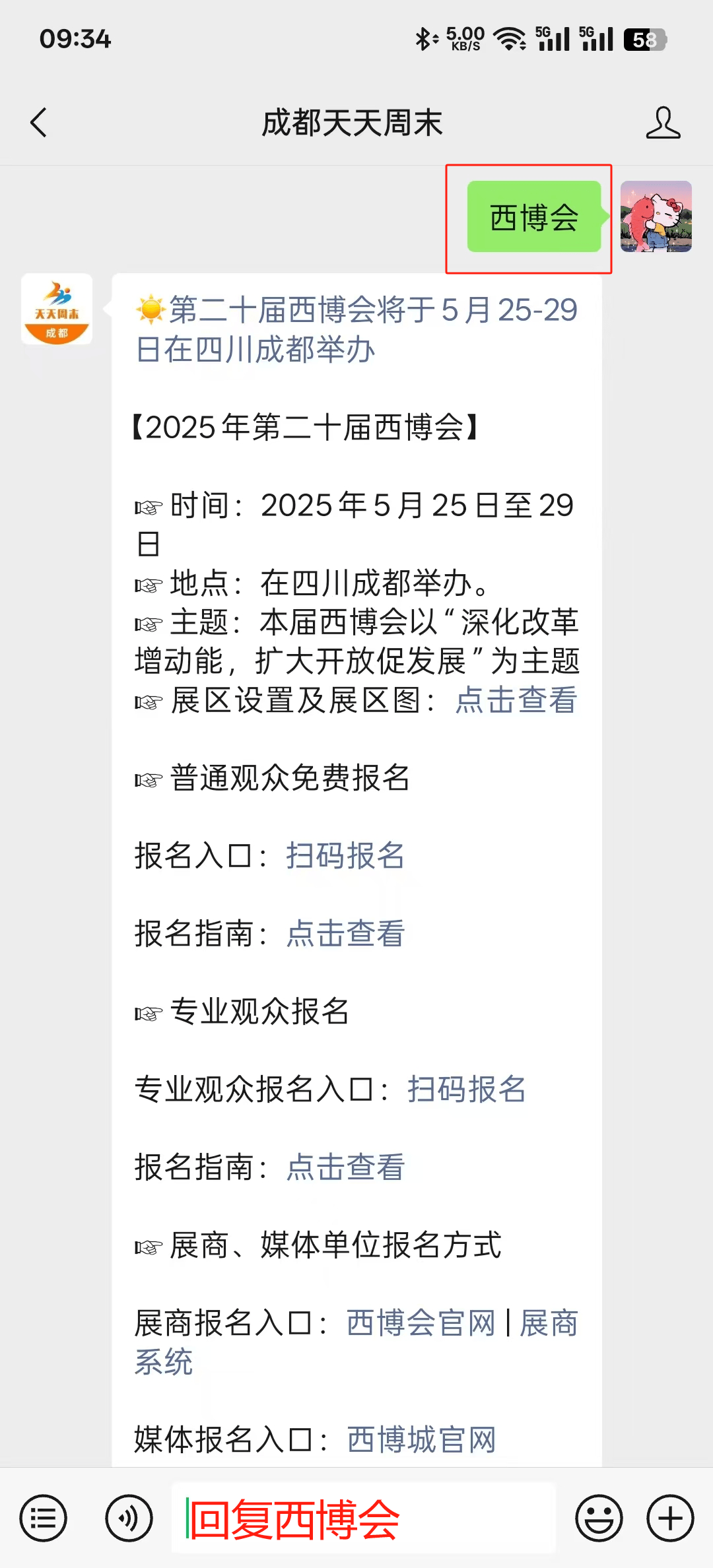Focus the message input field
713x1568 pixels.
click(x=363, y=1519)
